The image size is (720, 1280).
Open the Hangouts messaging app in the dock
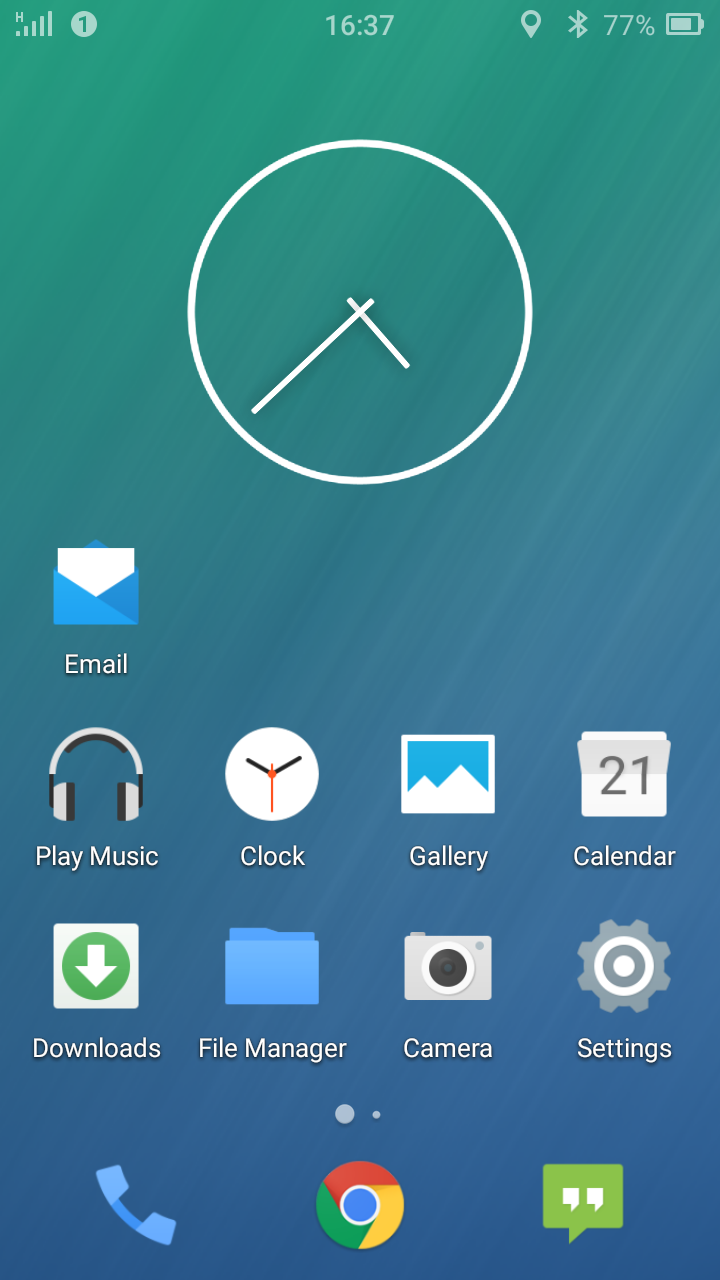(583, 1203)
